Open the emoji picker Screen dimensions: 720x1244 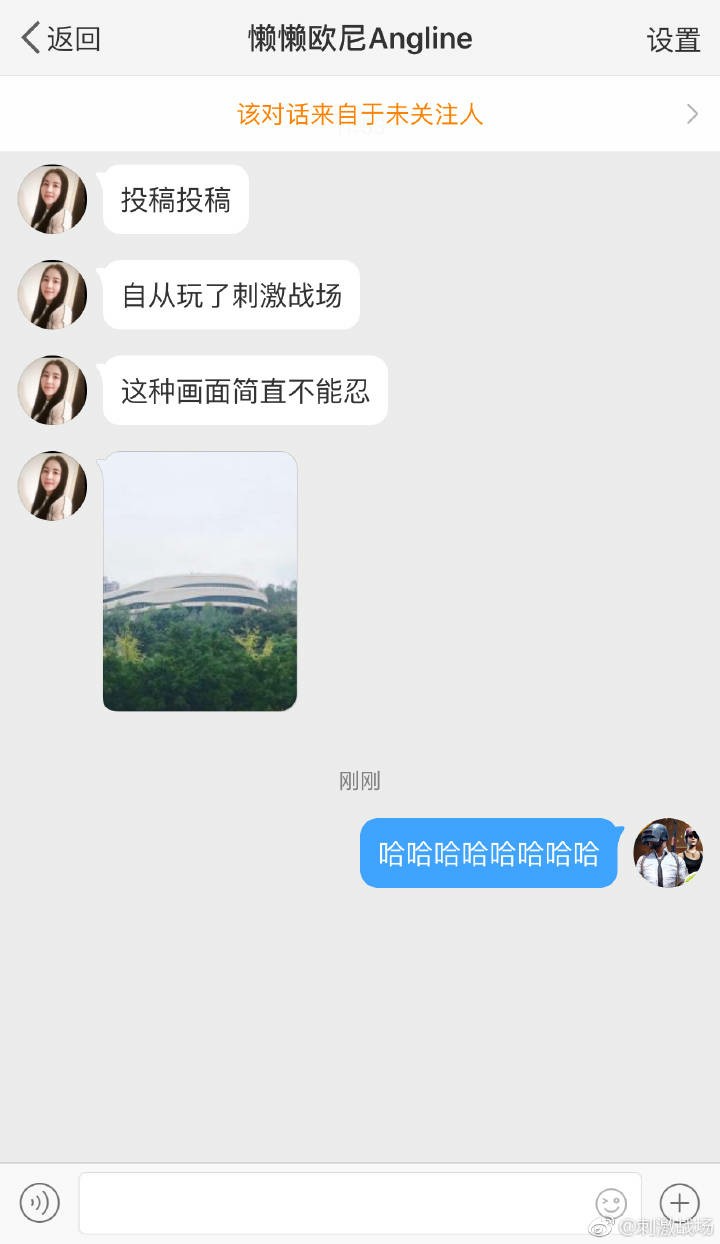(x=611, y=1202)
